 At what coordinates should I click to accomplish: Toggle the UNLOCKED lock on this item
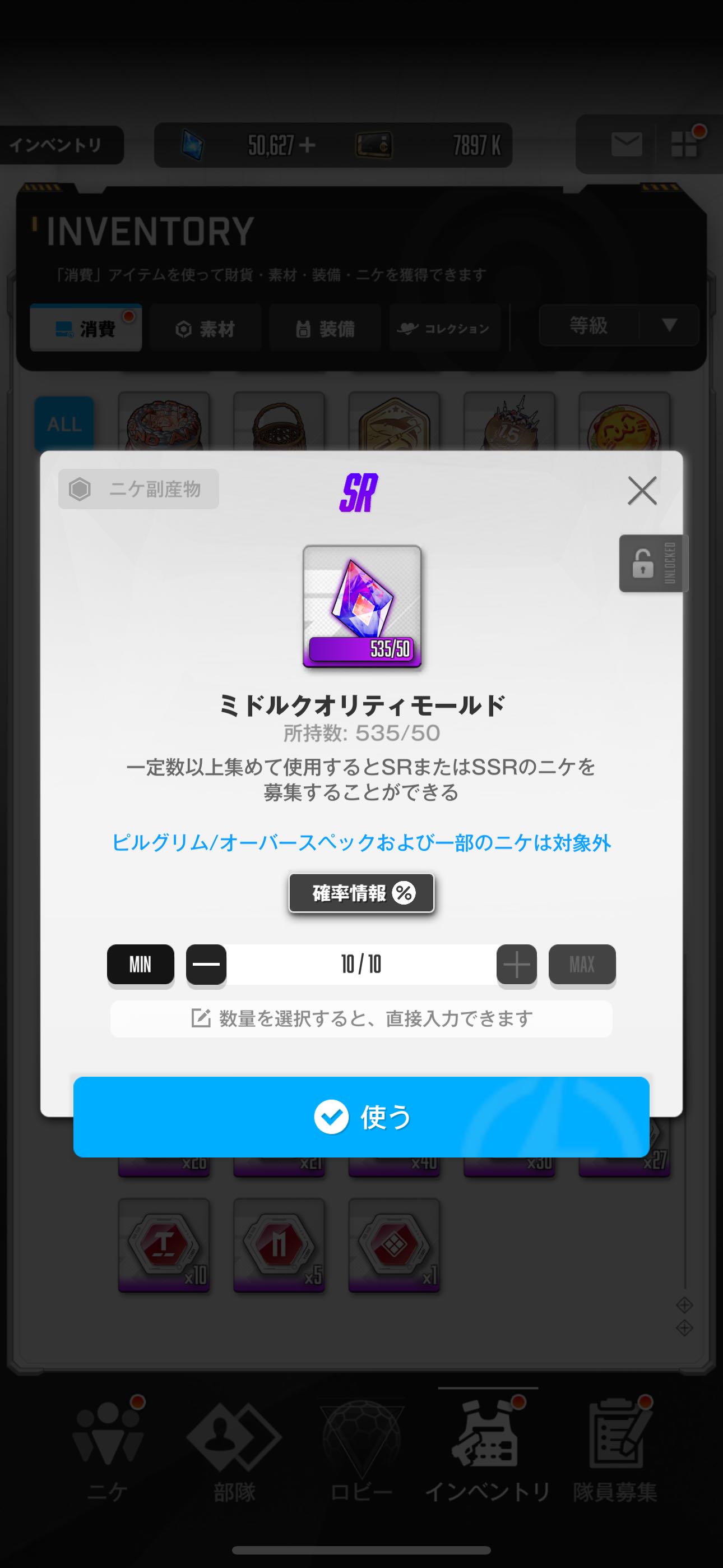[653, 563]
